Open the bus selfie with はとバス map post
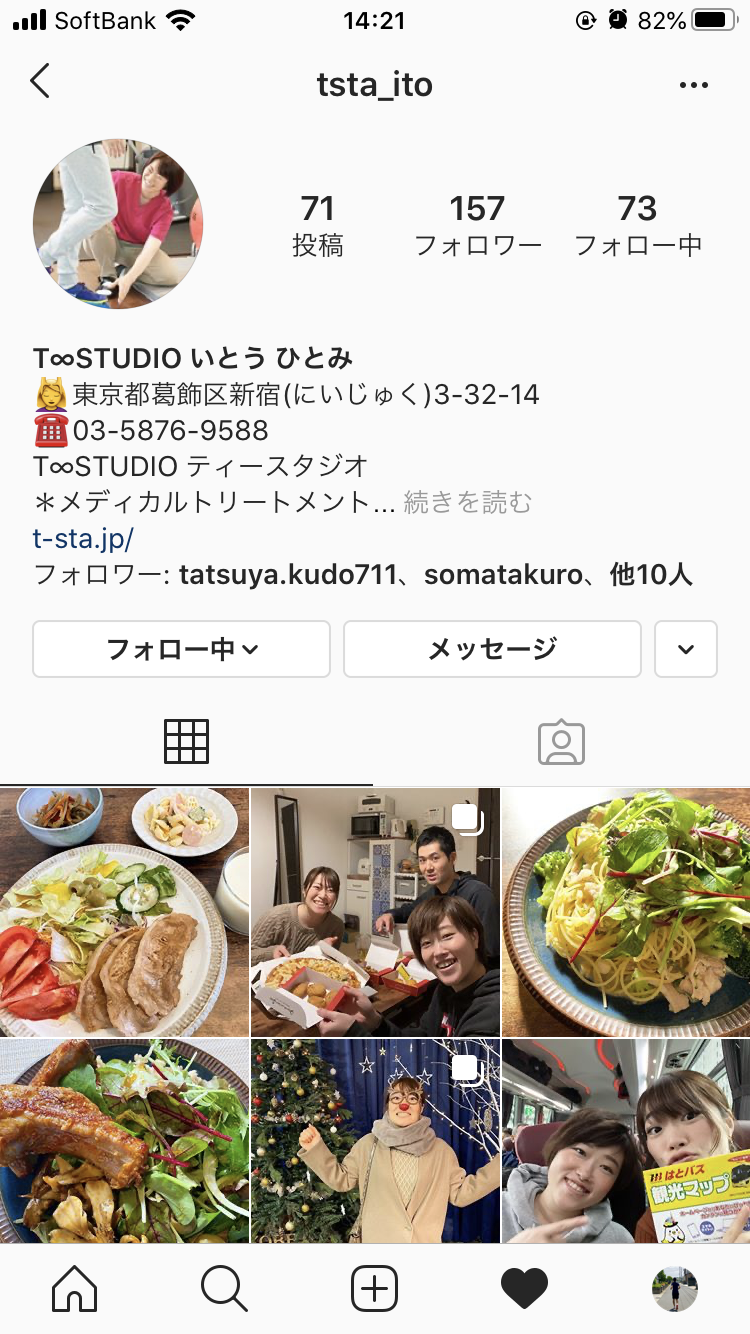This screenshot has height=1334, width=750. (x=626, y=1141)
